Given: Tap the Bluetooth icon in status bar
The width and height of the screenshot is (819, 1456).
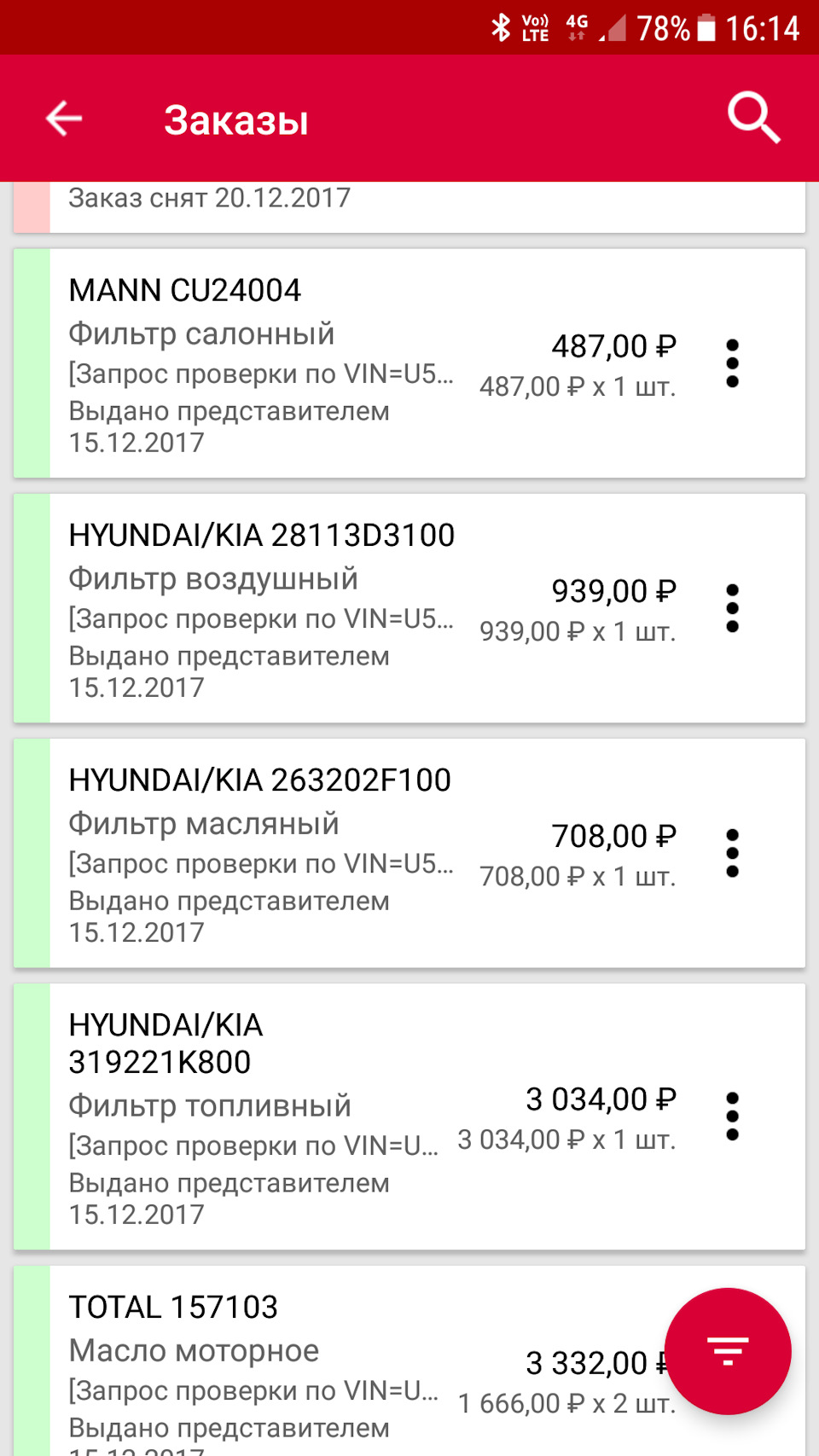Looking at the screenshot, I should click(x=502, y=27).
